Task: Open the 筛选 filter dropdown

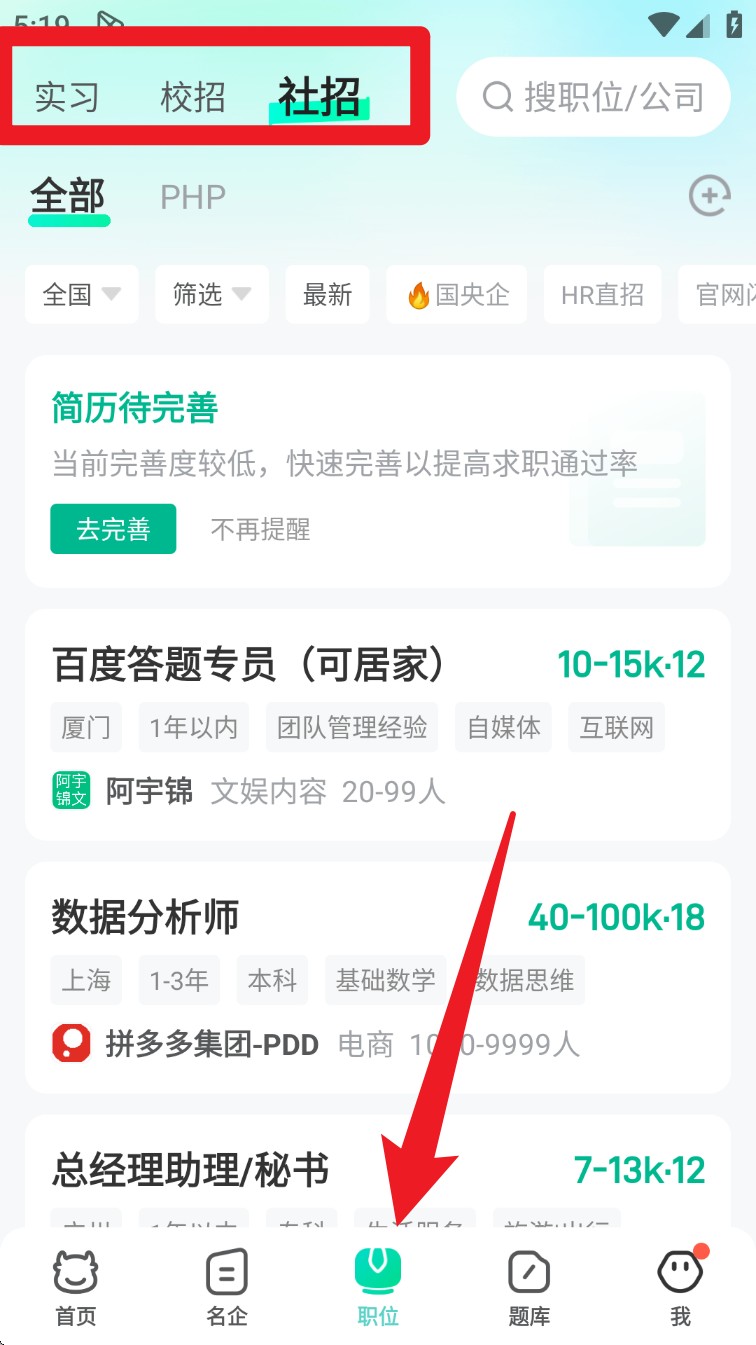Action: pos(211,295)
